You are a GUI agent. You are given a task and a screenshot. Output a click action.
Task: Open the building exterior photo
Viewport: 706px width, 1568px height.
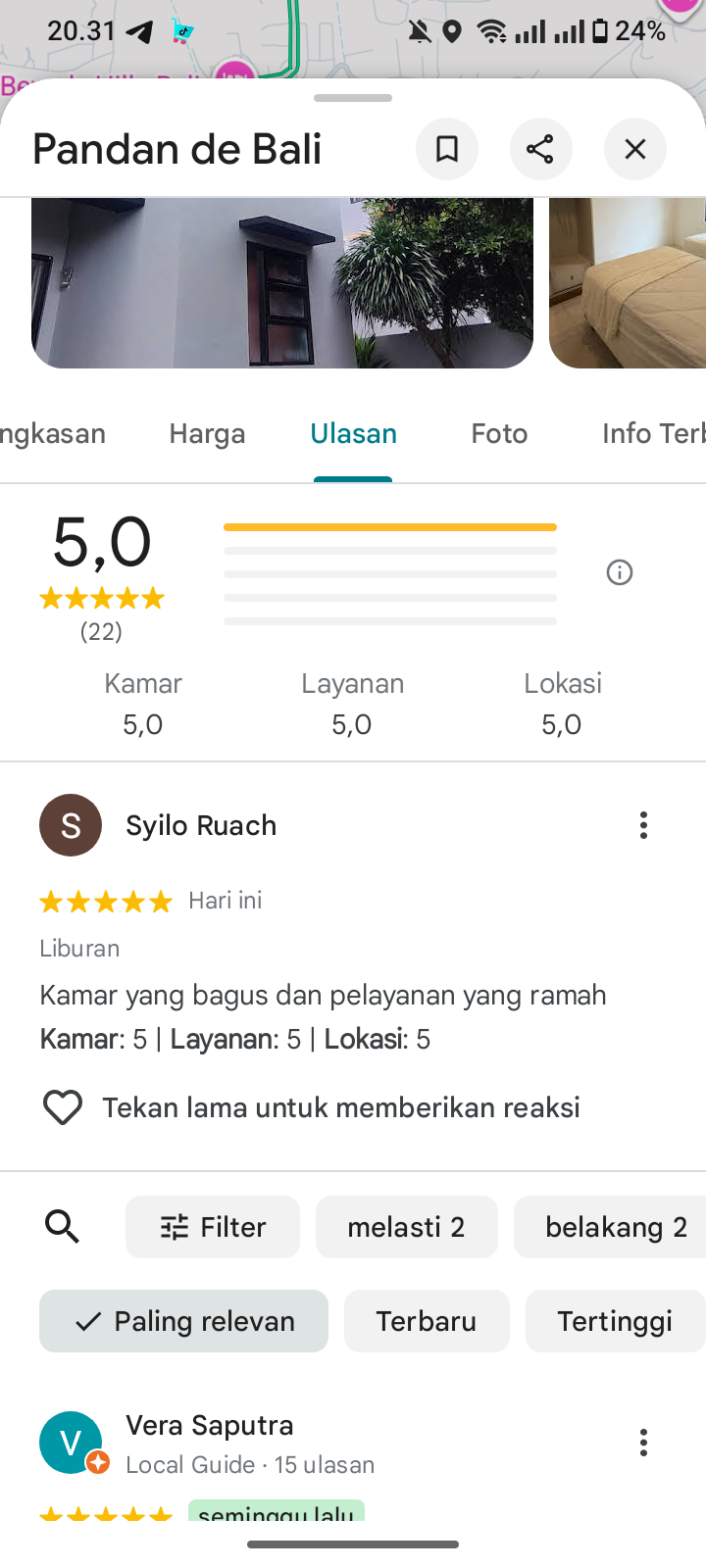click(282, 283)
